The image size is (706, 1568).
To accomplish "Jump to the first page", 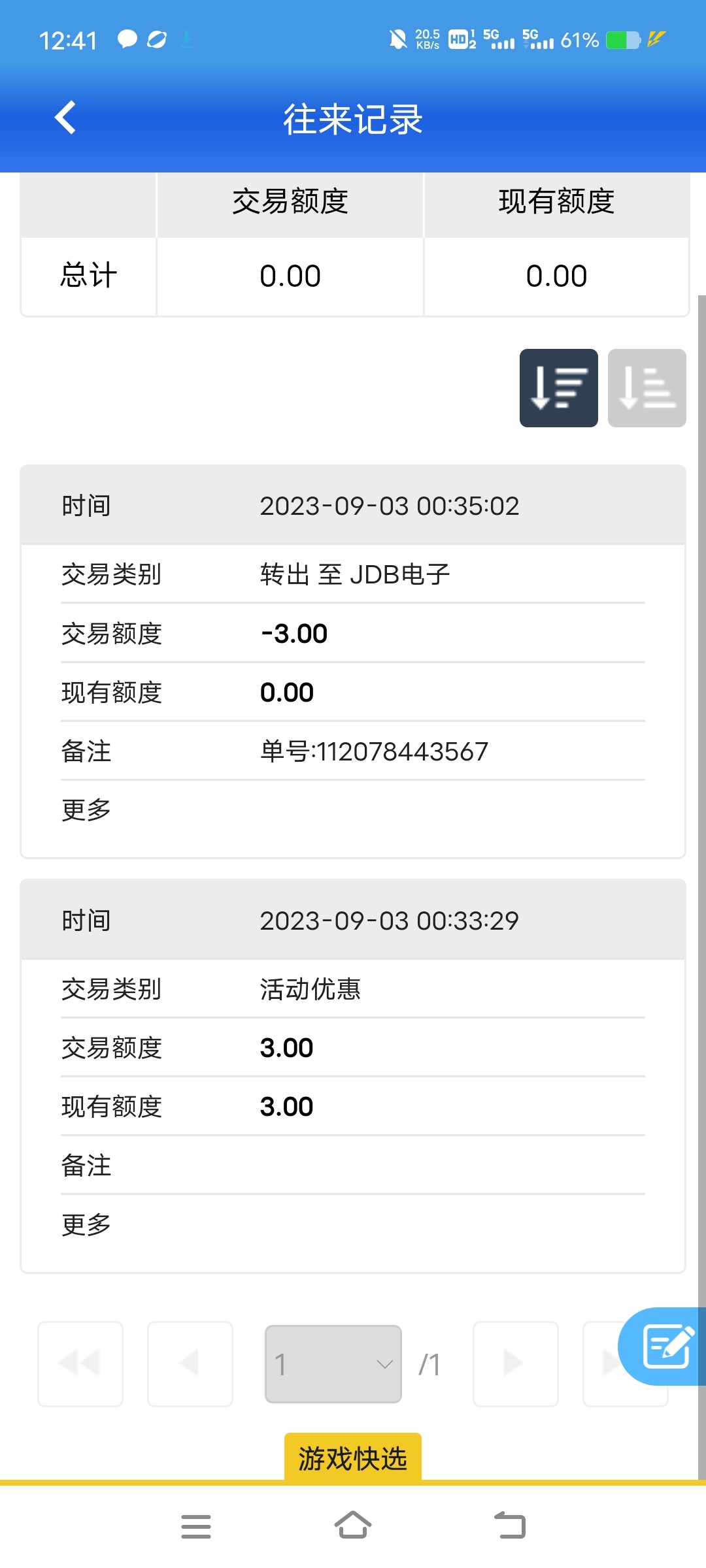I will [80, 1364].
